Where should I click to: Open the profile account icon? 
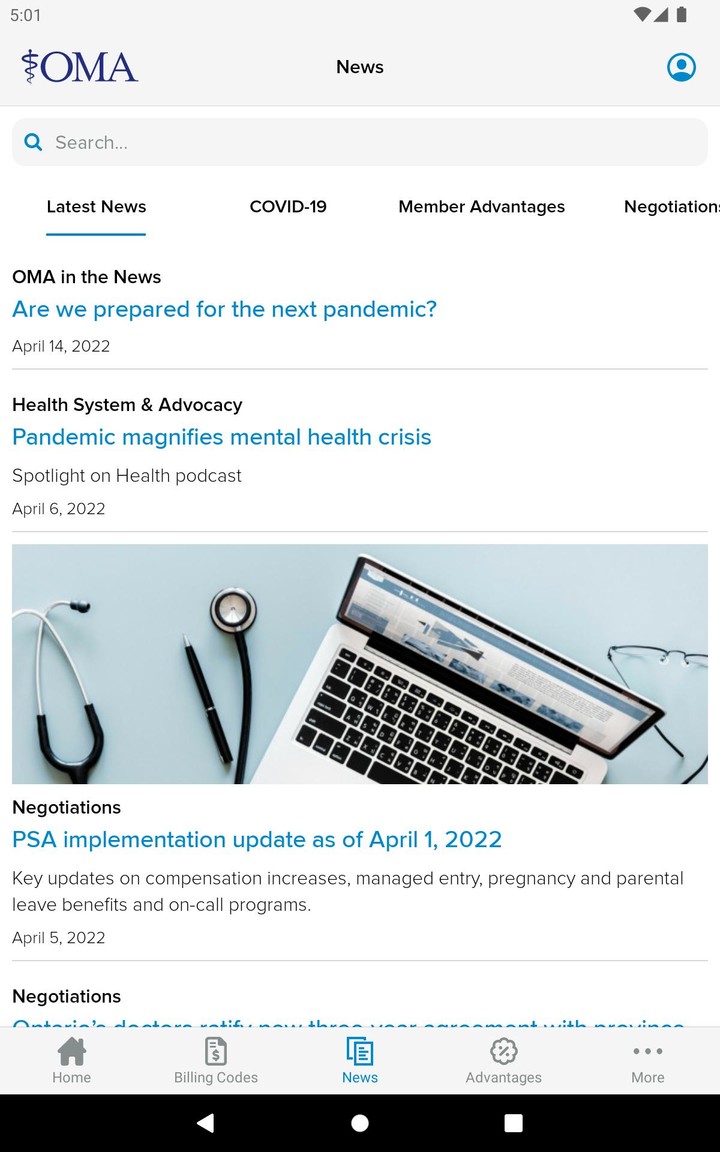tap(681, 67)
